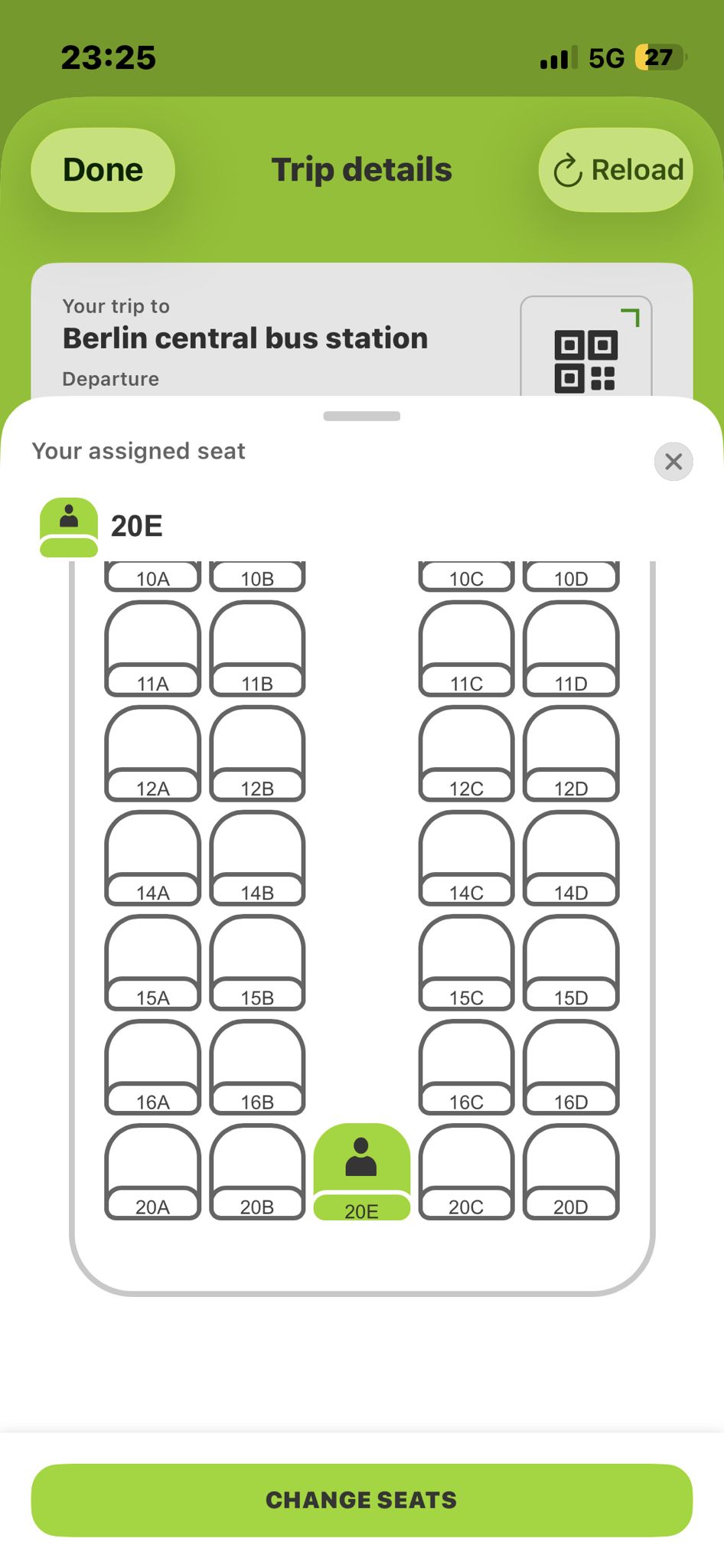The image size is (724, 1568).
Task: Pick seat 20D
Action: pyautogui.click(x=571, y=1172)
